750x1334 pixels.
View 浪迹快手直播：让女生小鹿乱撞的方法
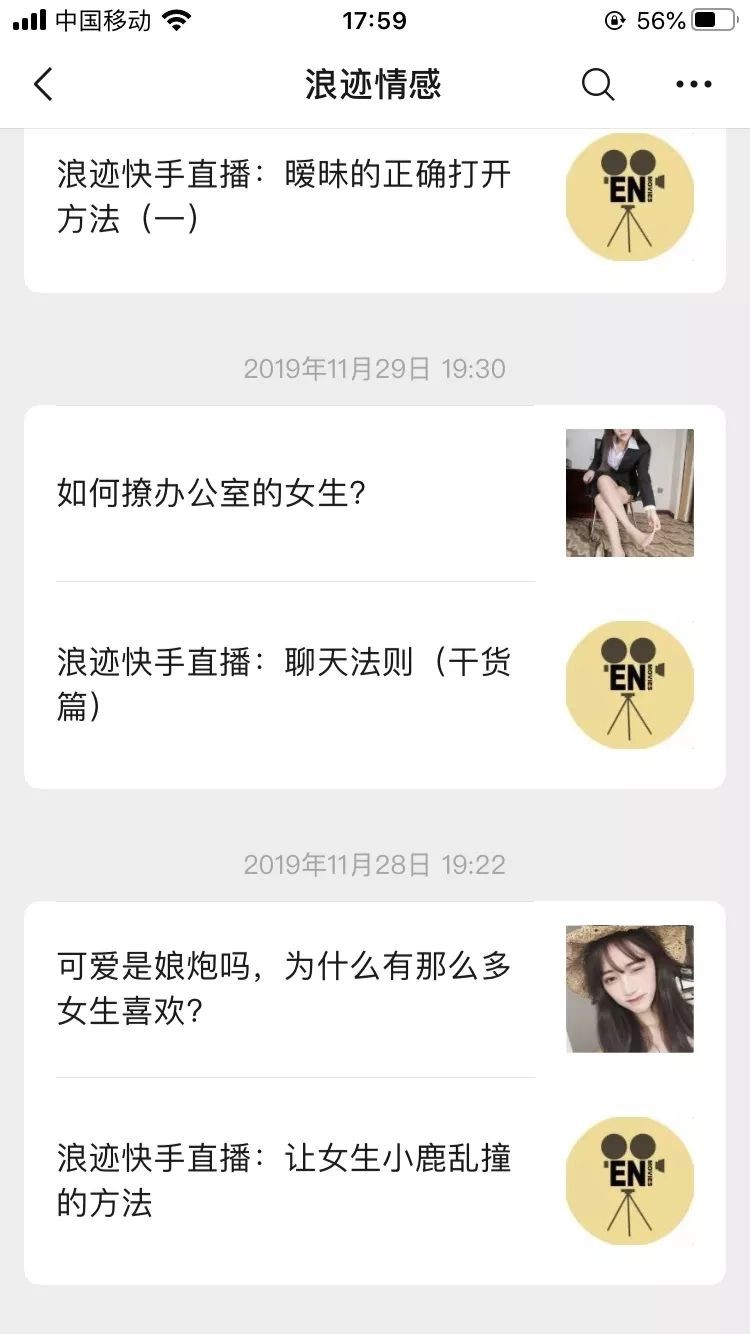(x=284, y=1181)
